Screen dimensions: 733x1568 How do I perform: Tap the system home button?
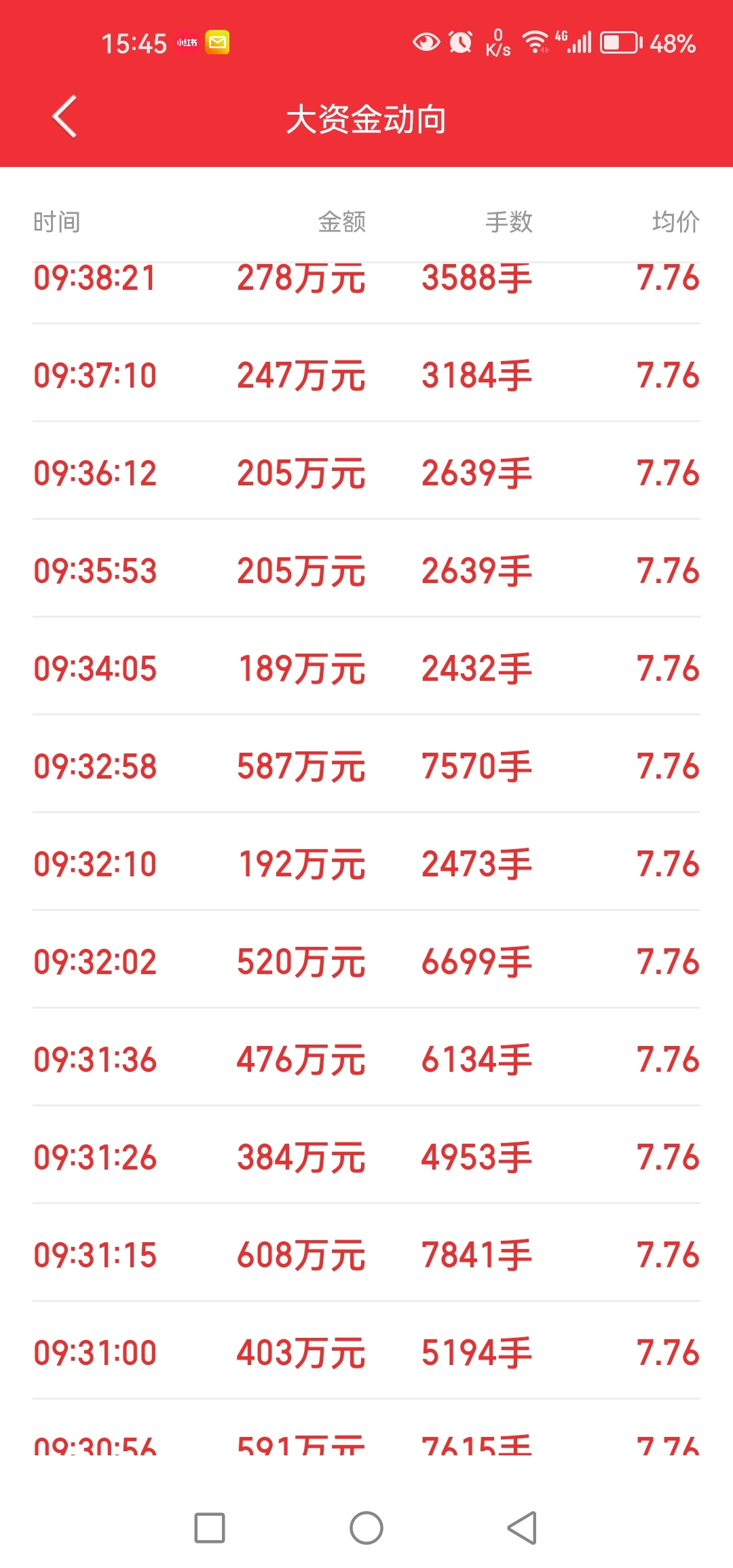click(366, 1528)
